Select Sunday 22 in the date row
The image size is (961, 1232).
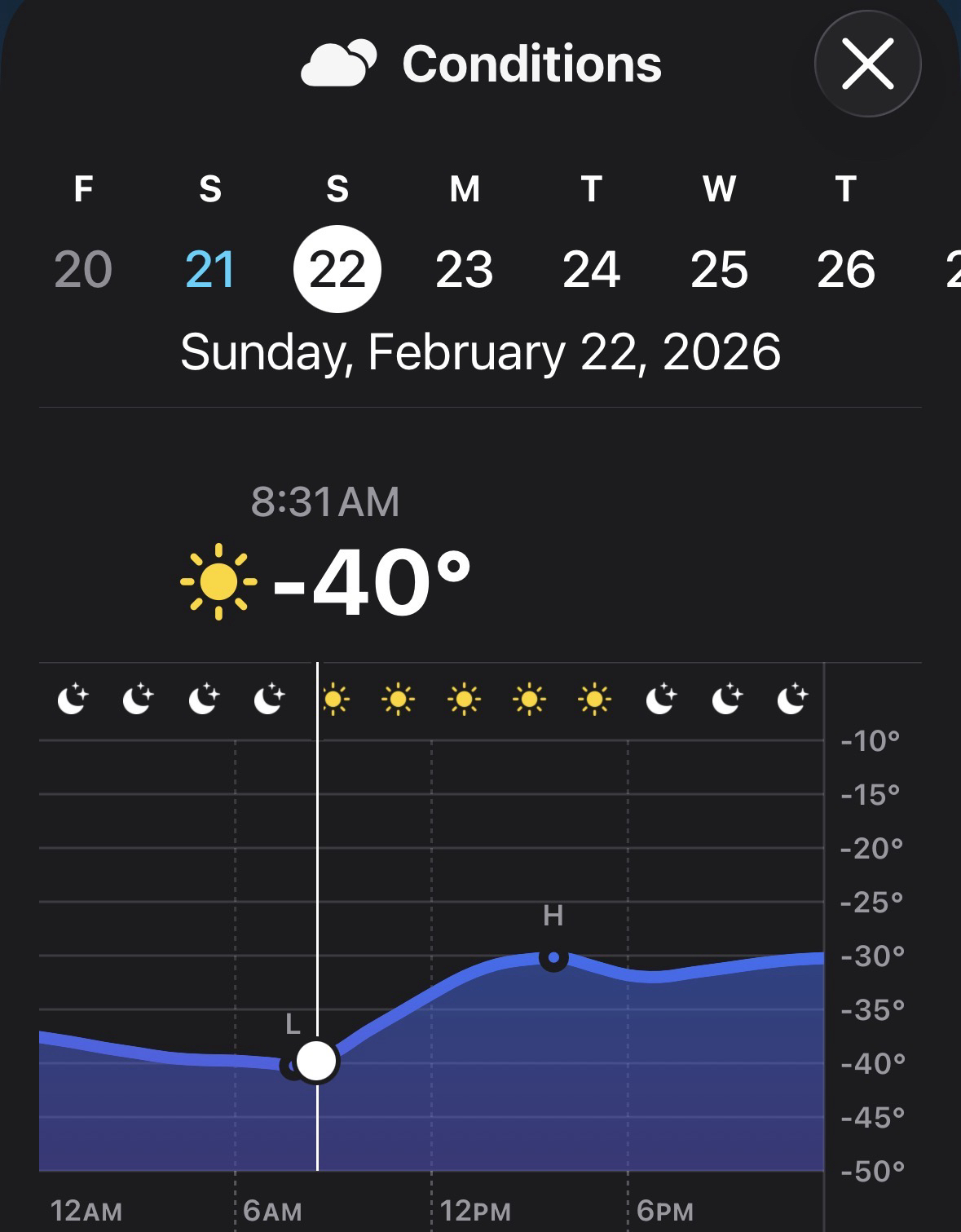click(x=337, y=269)
